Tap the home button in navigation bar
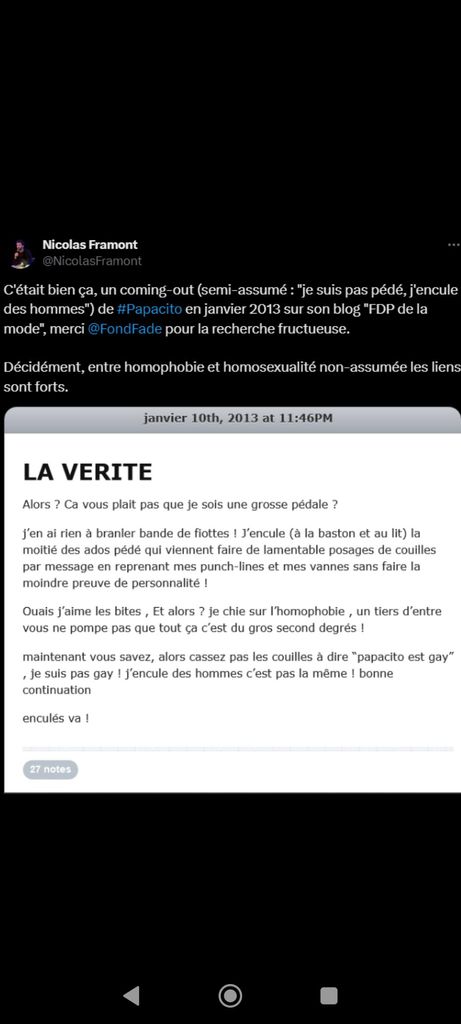 (230, 995)
